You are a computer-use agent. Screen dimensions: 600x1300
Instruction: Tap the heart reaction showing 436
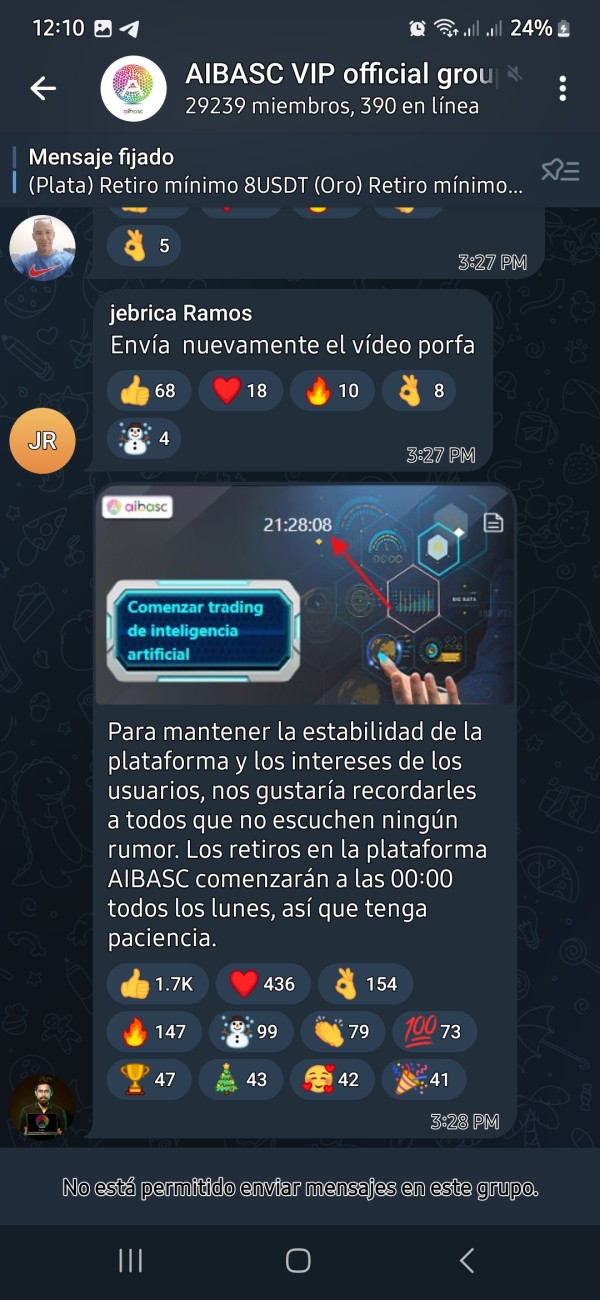[x=263, y=984]
